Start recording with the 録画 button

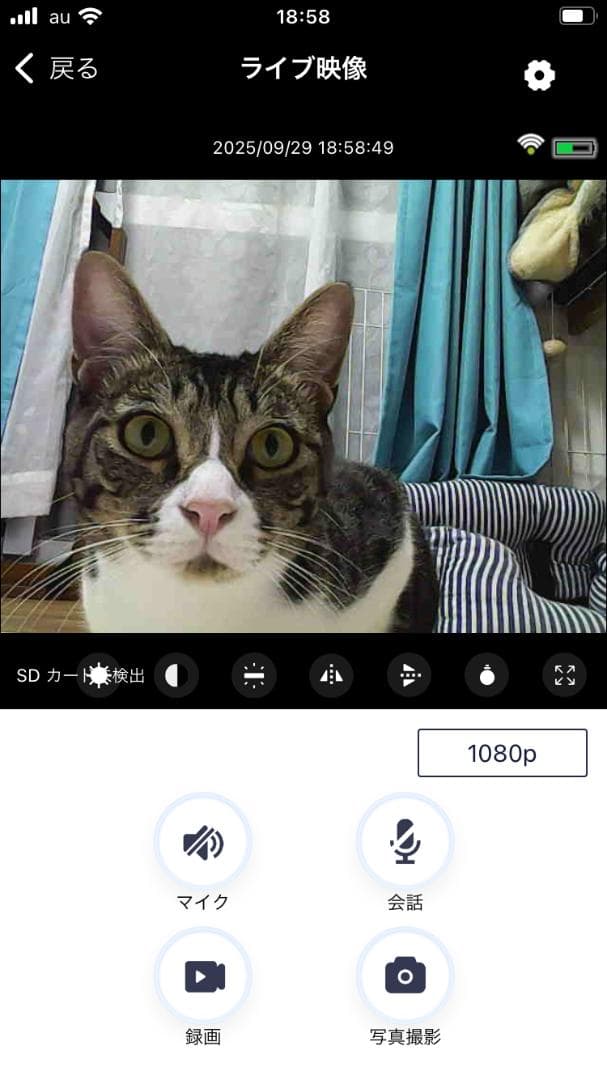click(x=203, y=976)
